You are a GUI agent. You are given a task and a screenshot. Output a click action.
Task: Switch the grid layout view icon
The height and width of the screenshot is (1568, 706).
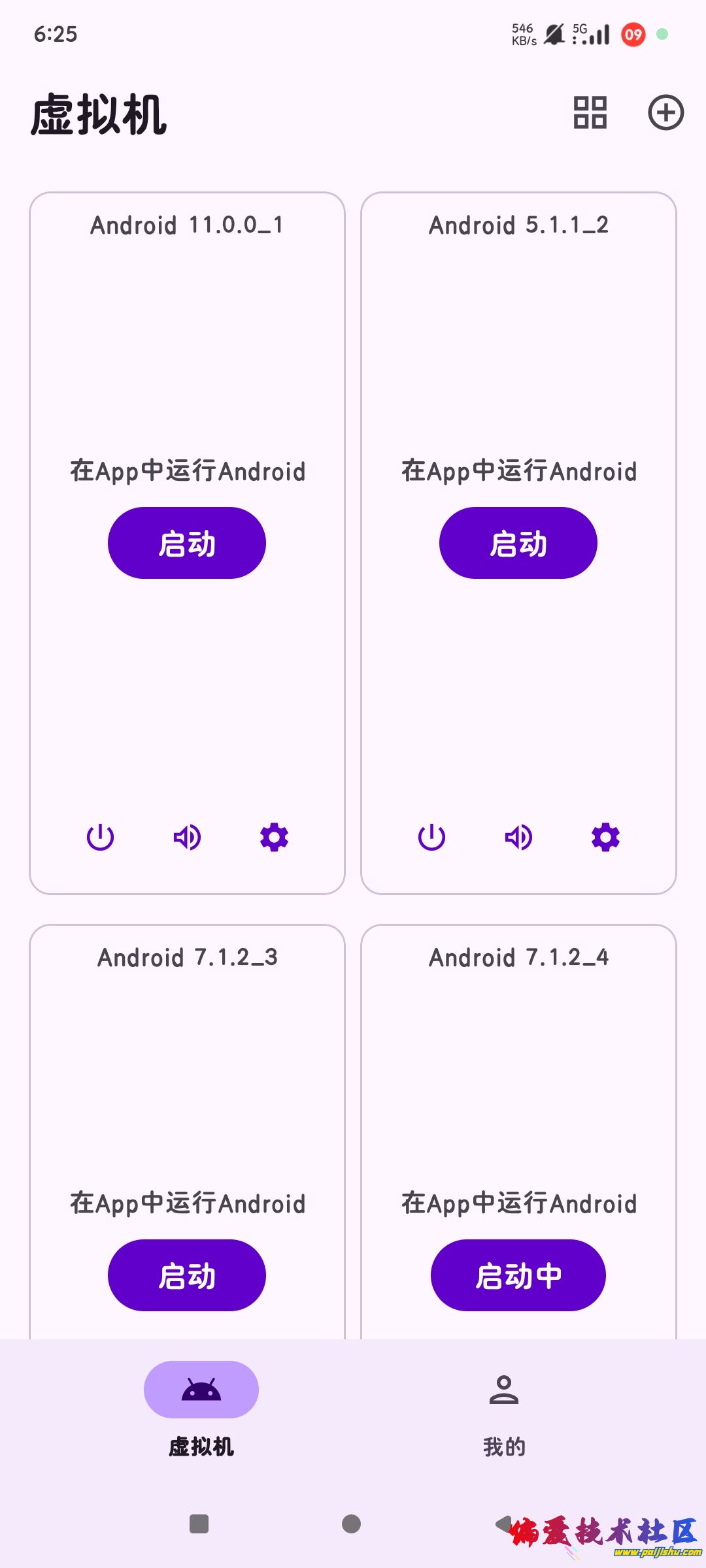click(x=590, y=112)
